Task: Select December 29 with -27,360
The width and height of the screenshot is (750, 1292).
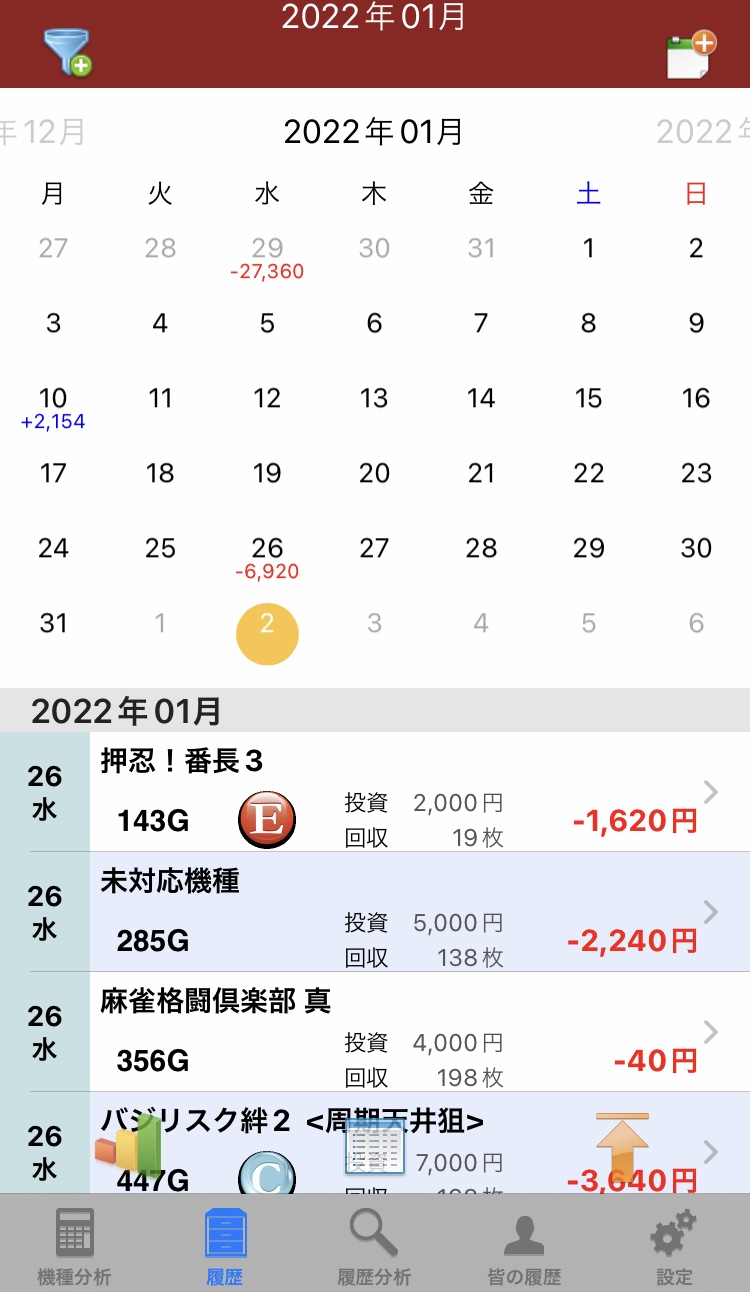Action: [x=267, y=258]
